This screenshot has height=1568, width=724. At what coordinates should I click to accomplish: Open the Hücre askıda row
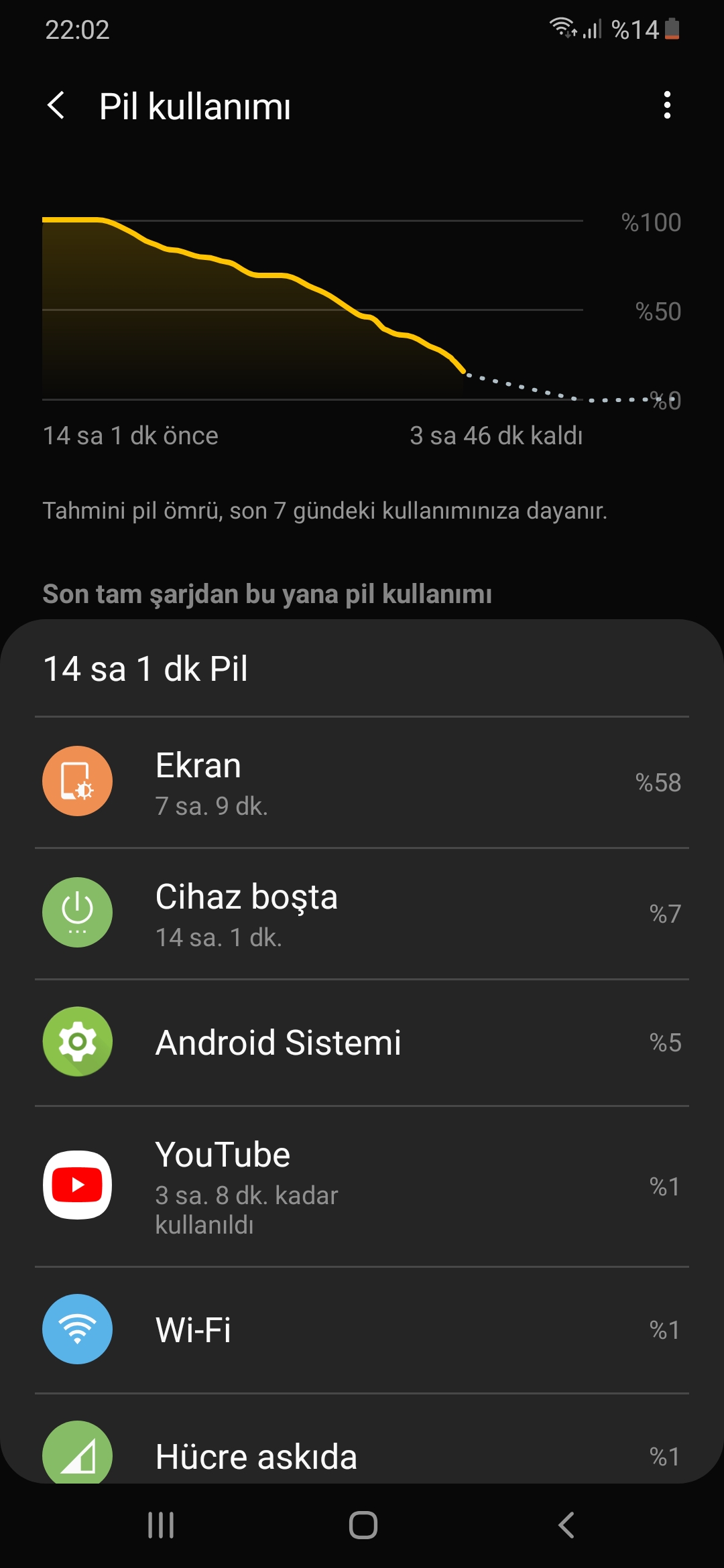[x=362, y=1441]
